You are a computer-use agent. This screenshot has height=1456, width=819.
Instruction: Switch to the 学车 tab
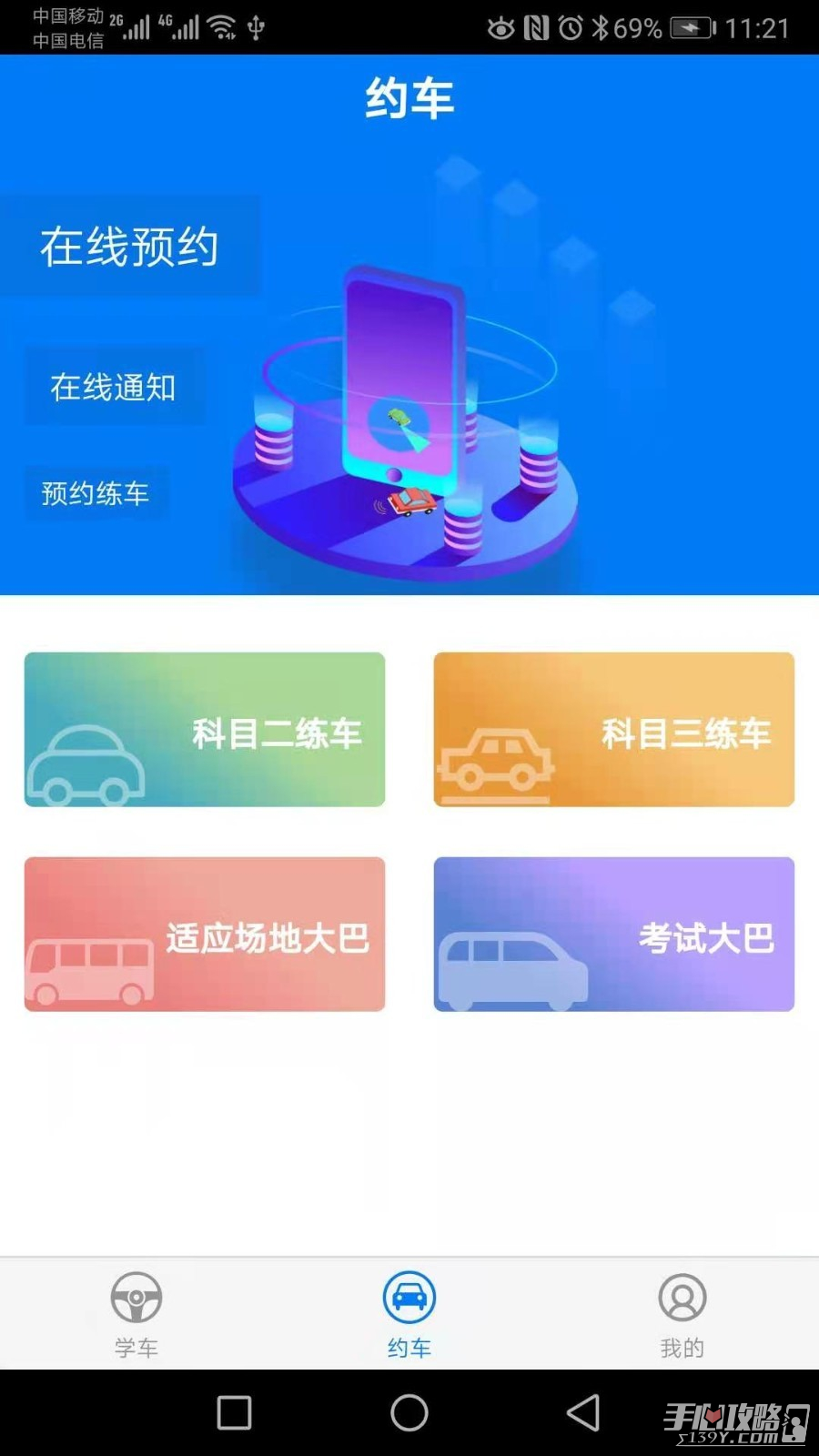[136, 1314]
